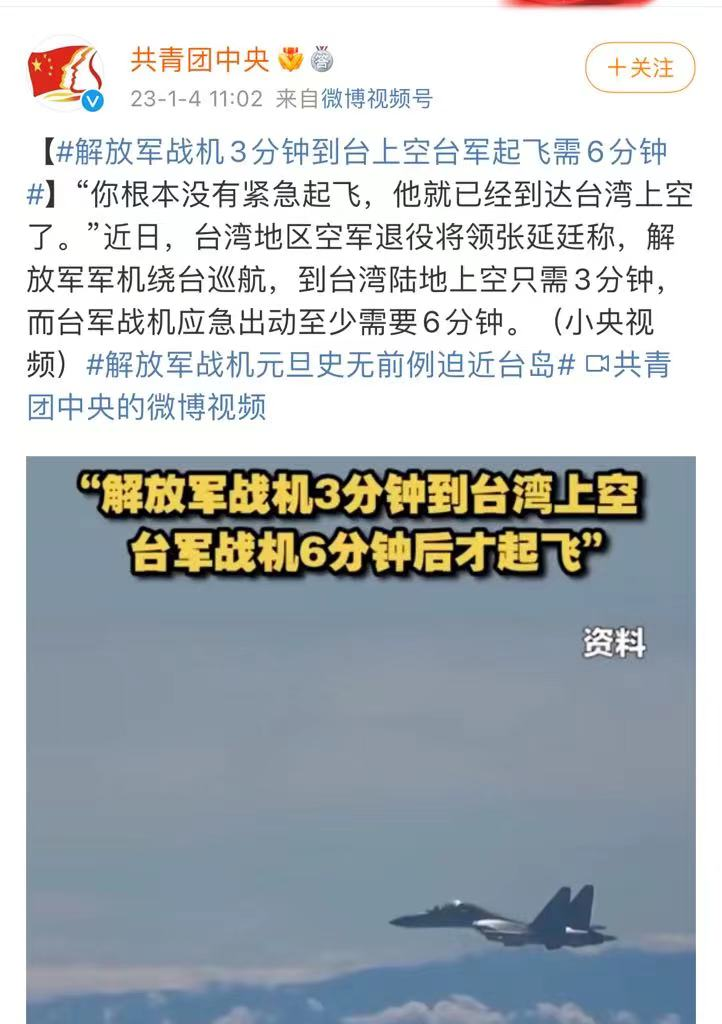Open hashtag 解放军战机3分钟到台上空台军起飞需6分钟

coord(360,153)
